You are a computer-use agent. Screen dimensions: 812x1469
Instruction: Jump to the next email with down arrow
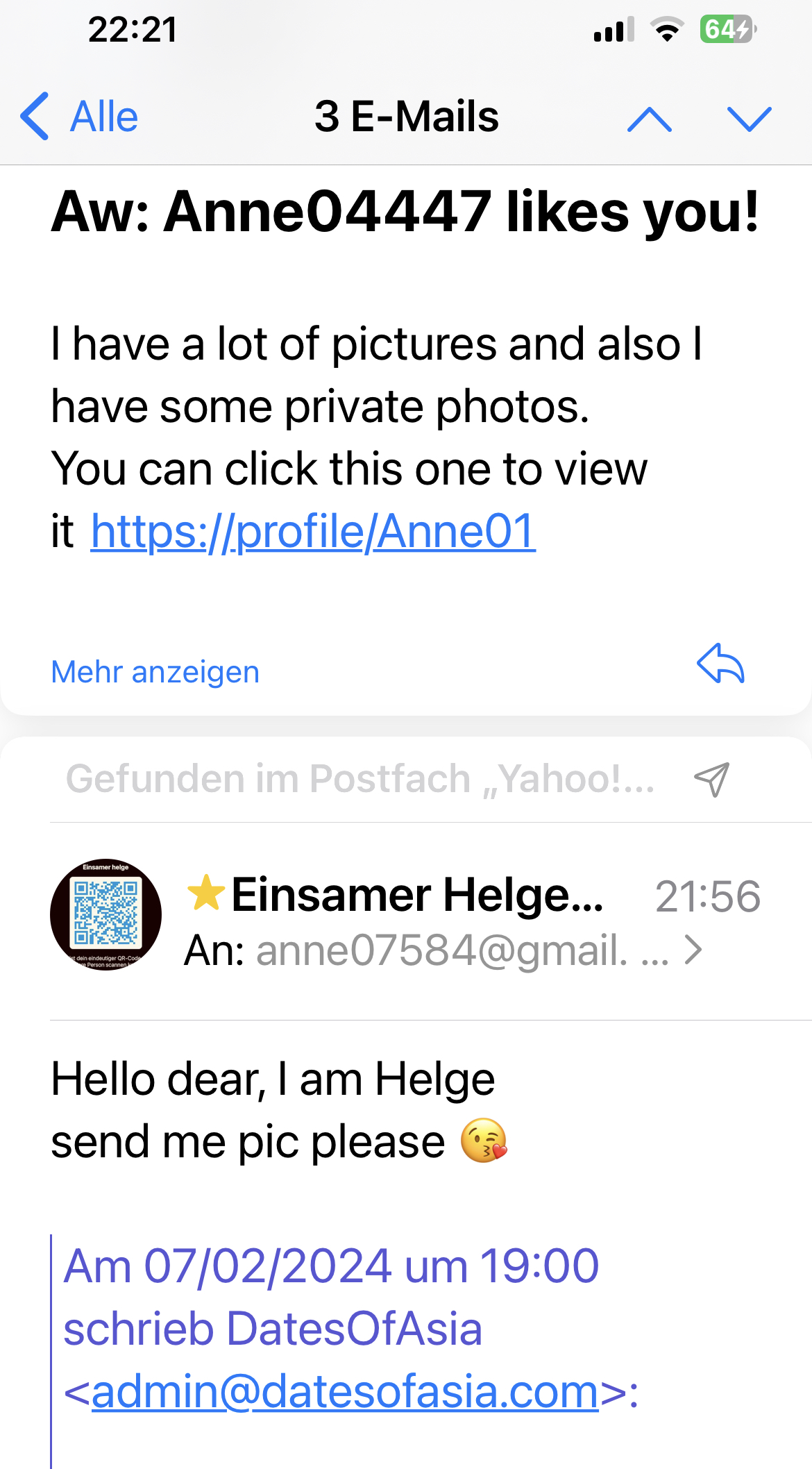click(749, 119)
